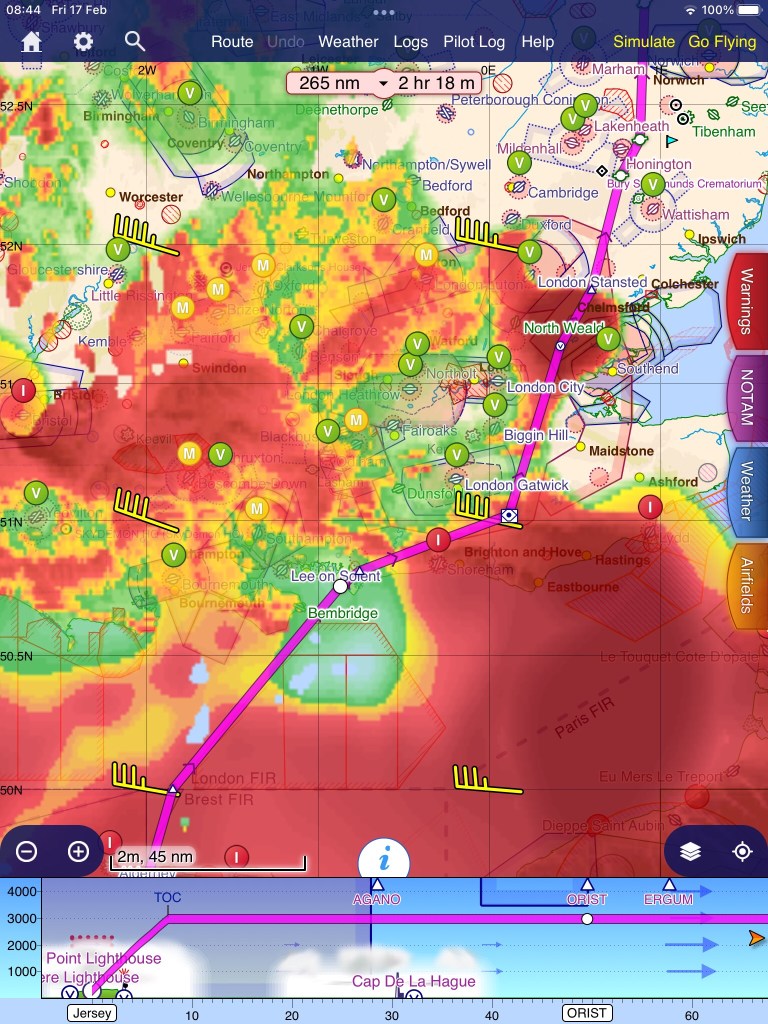Expand the 265 nm distance dropdown
Screen dimensions: 768x1024
coord(383,83)
